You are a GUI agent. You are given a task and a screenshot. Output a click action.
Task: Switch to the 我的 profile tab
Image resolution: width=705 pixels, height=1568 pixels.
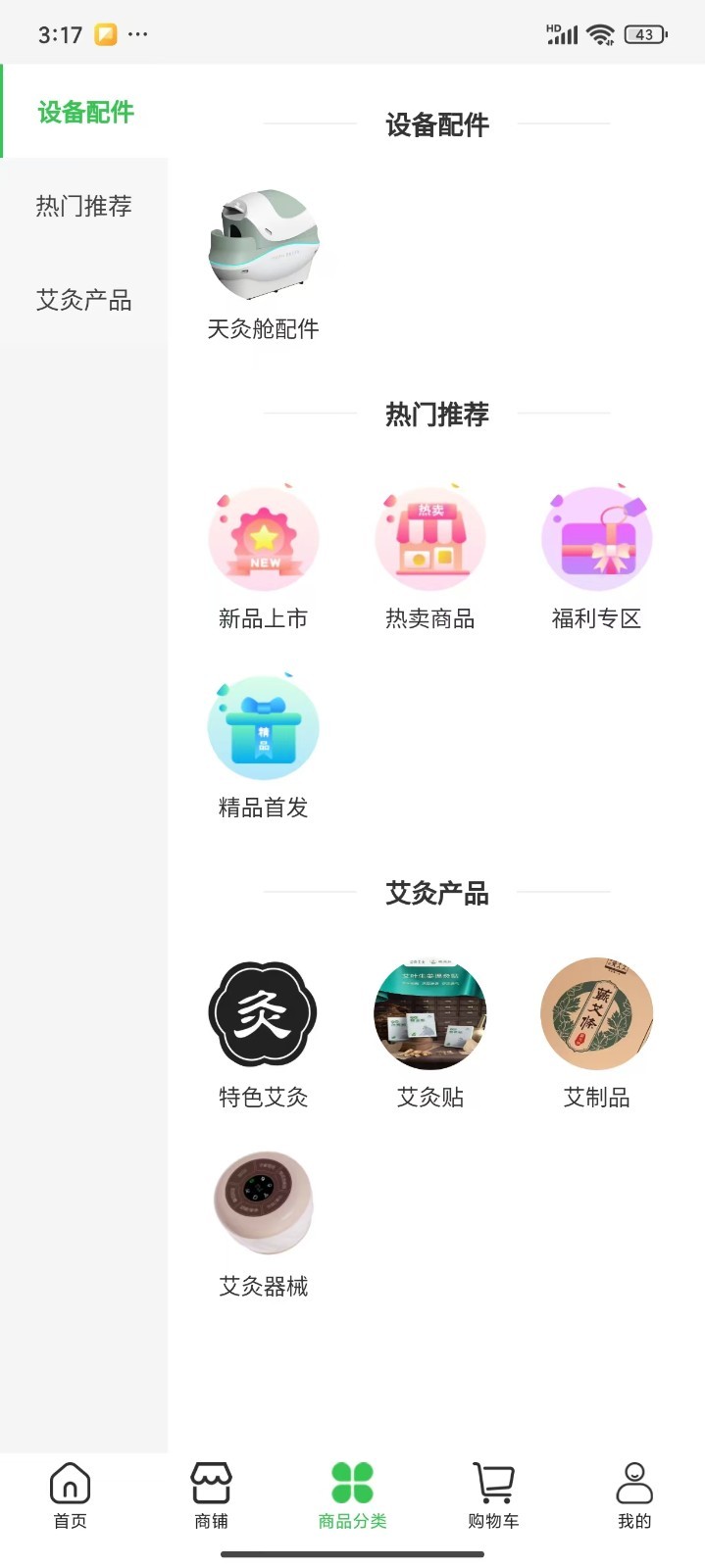634,1495
